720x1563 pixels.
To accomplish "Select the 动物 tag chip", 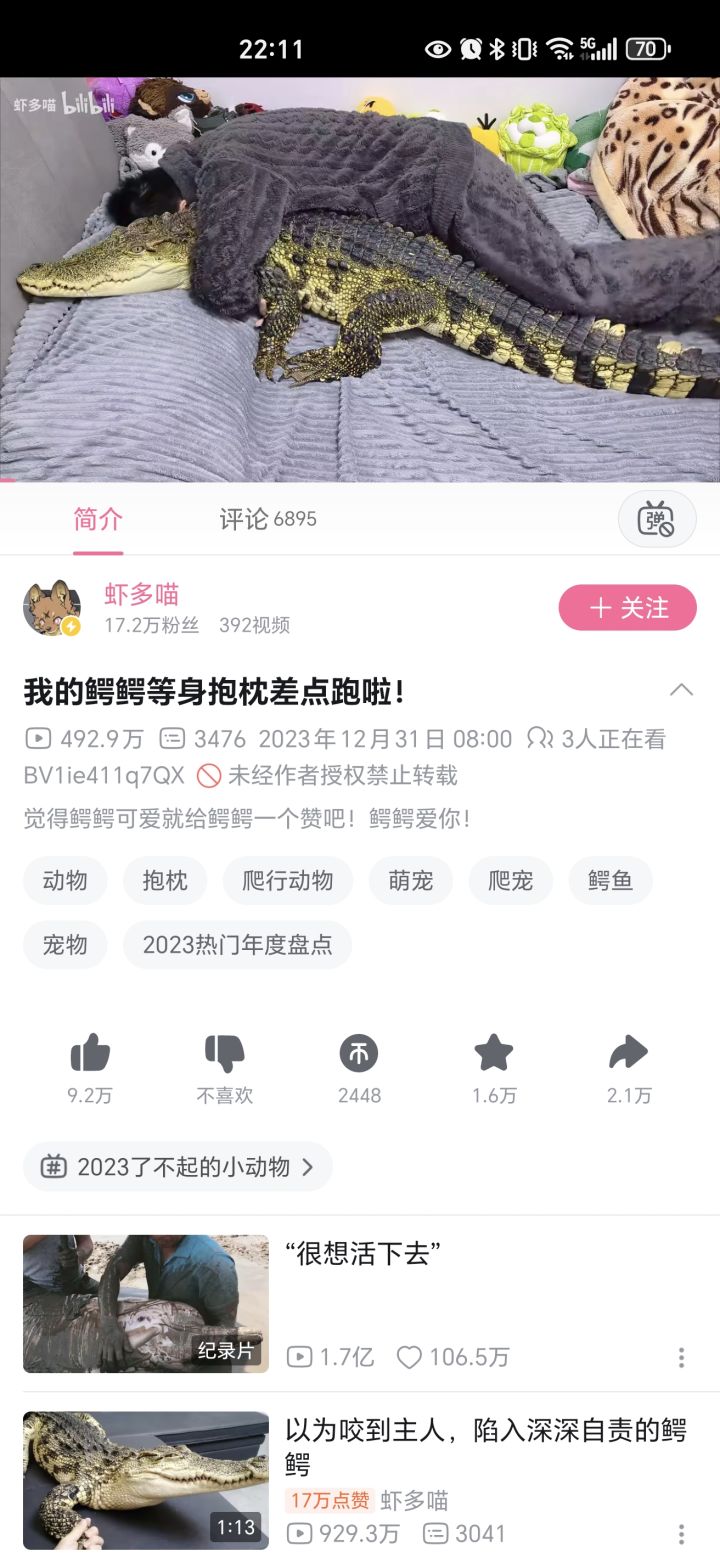I will pos(64,880).
